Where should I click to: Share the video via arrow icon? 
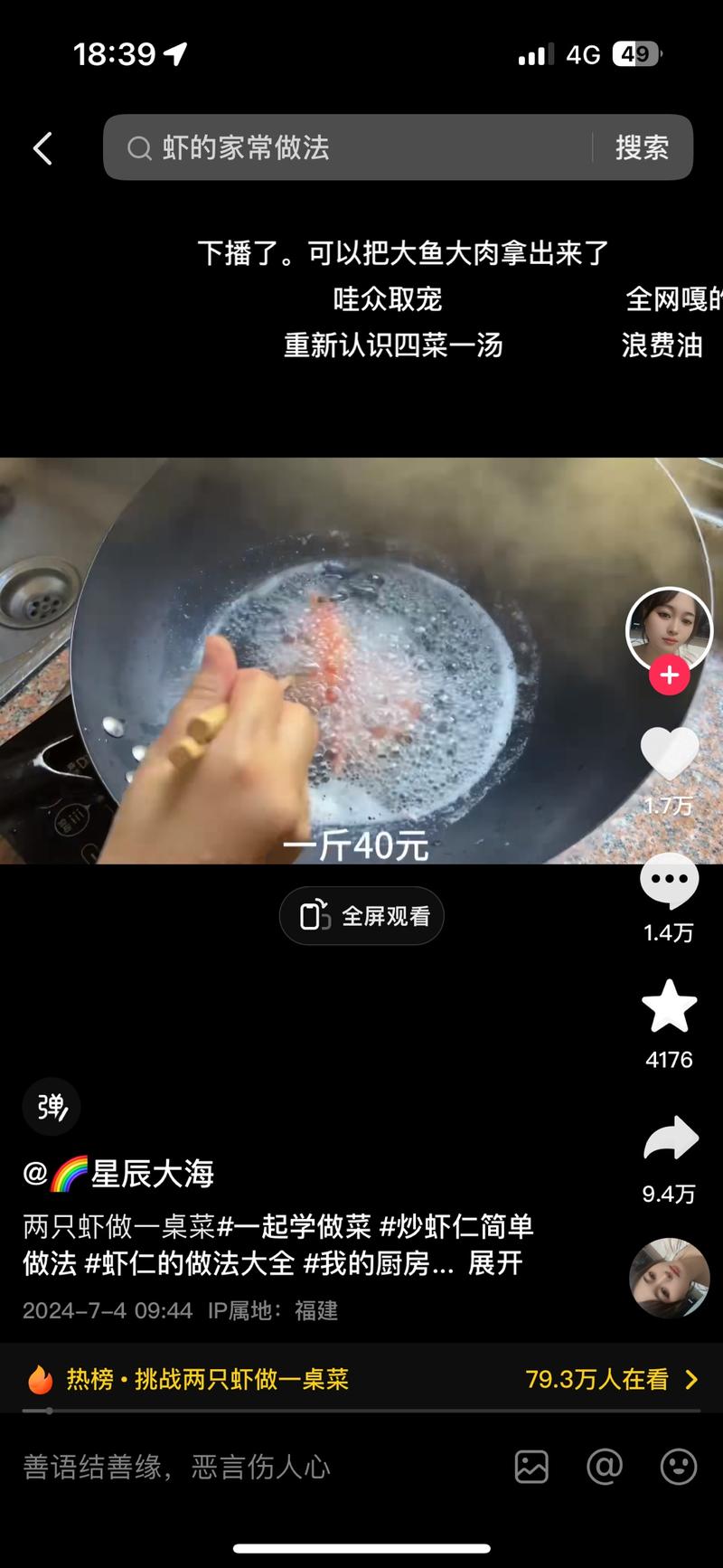tap(670, 1139)
